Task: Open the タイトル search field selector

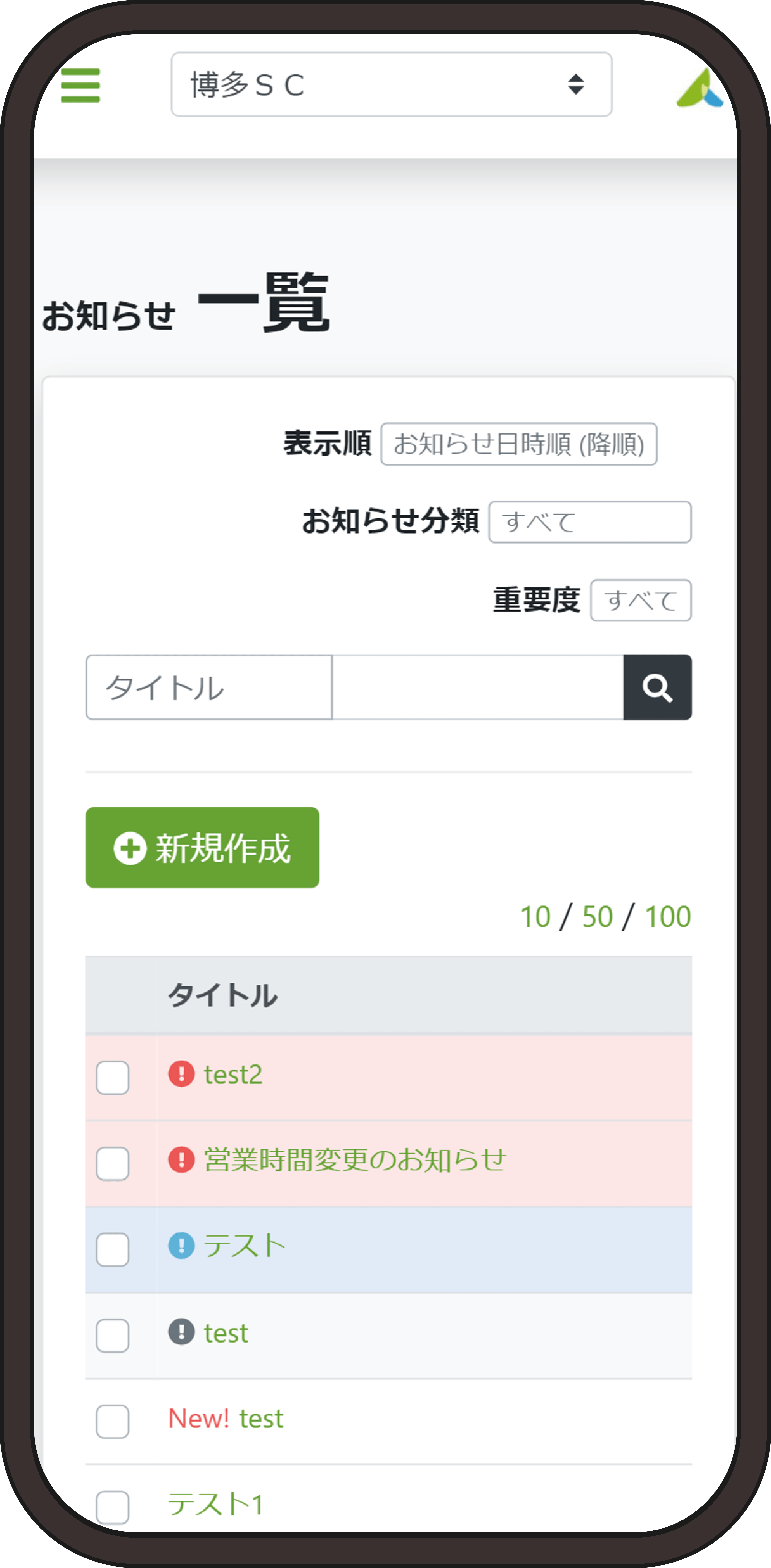Action: pyautogui.click(x=209, y=687)
